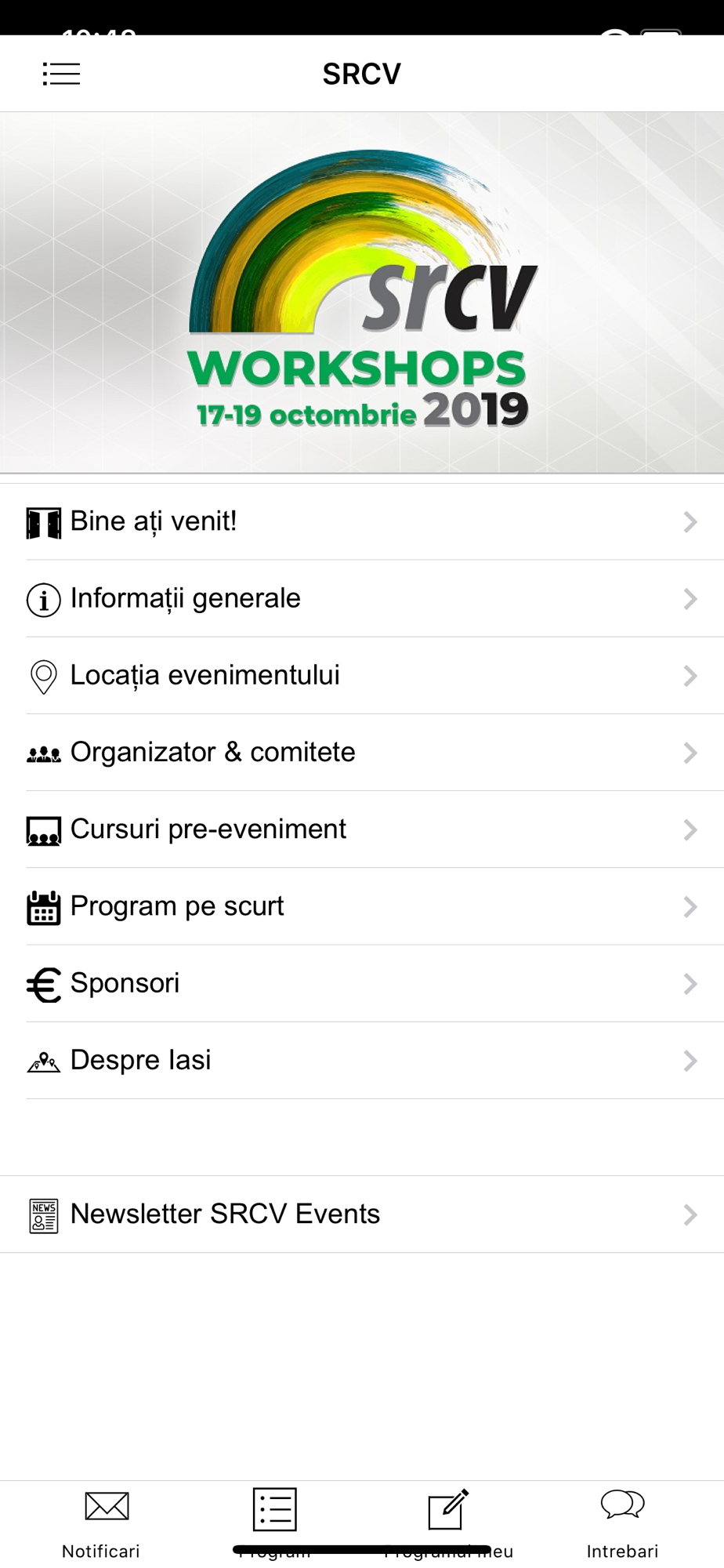Screen dimensions: 724x1568
Task: Open Cursuri pre-eveniment
Action: [362, 829]
